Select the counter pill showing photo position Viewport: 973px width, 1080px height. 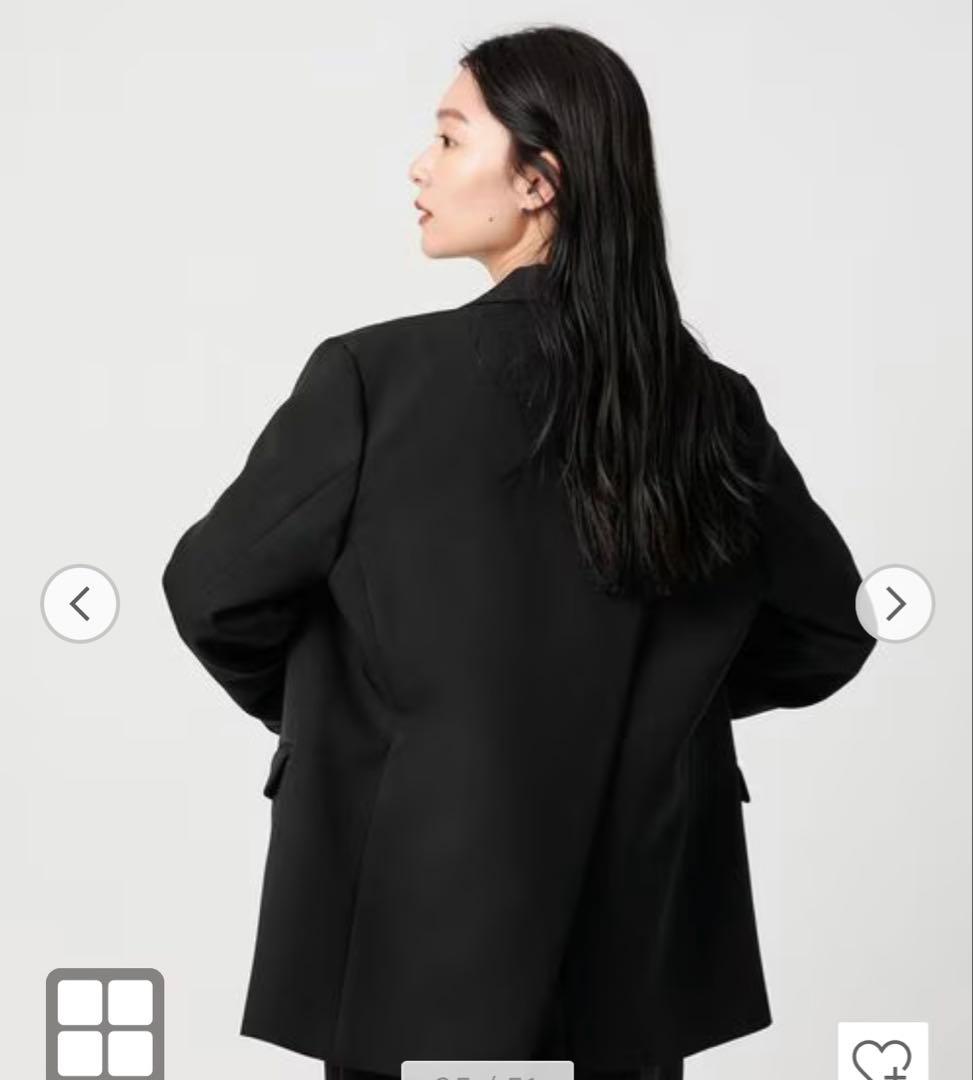[487, 1073]
